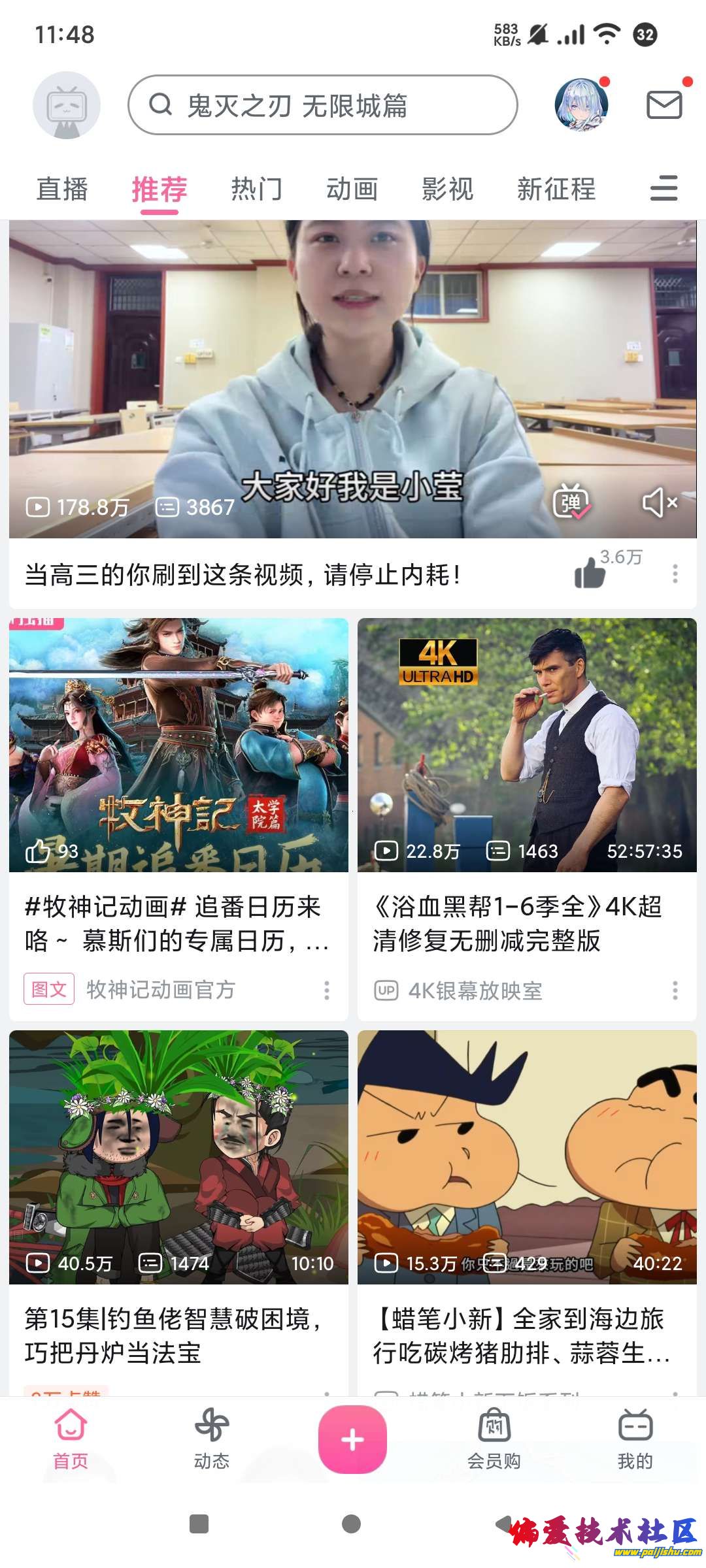Watch 第15集 钓鱼佬智慧破困境 video
Viewport: 706px width, 1568px height.
tap(178, 1157)
